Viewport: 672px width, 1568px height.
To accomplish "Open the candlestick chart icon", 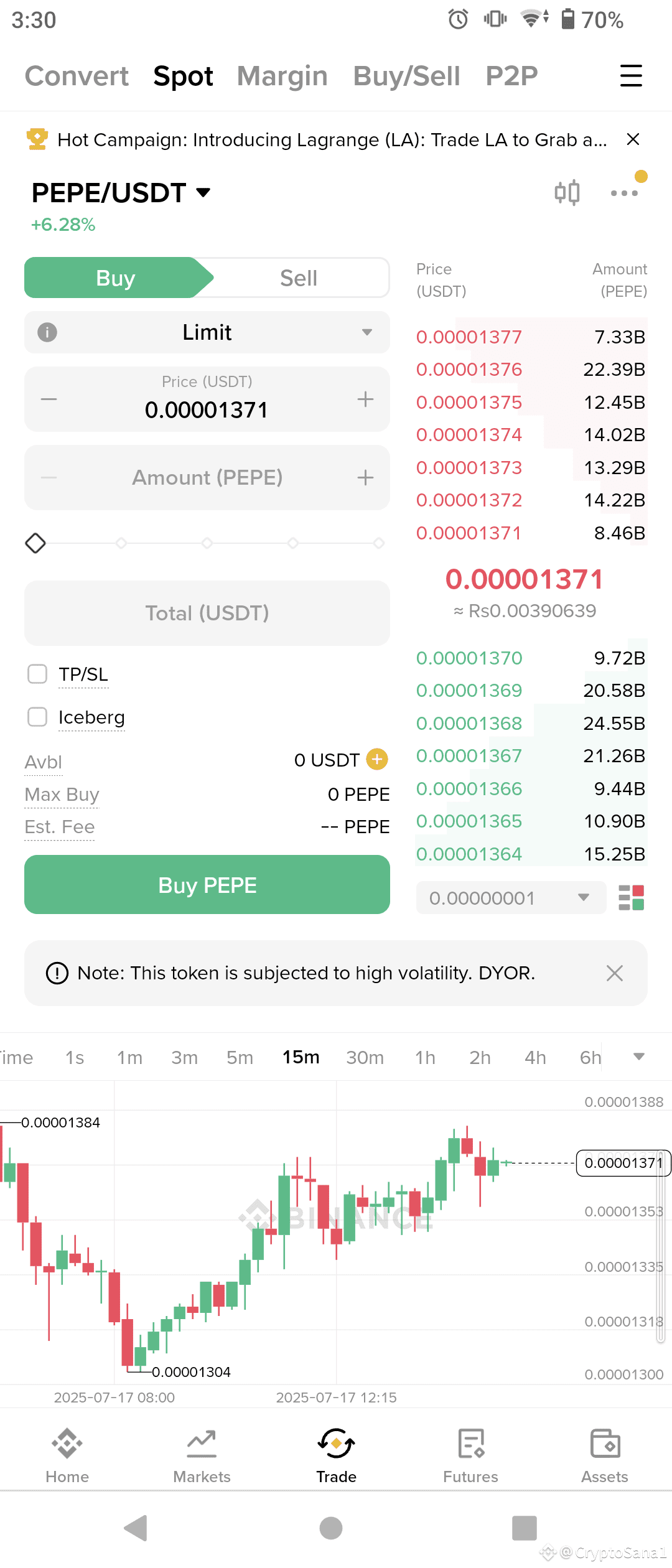I will tap(567, 192).
